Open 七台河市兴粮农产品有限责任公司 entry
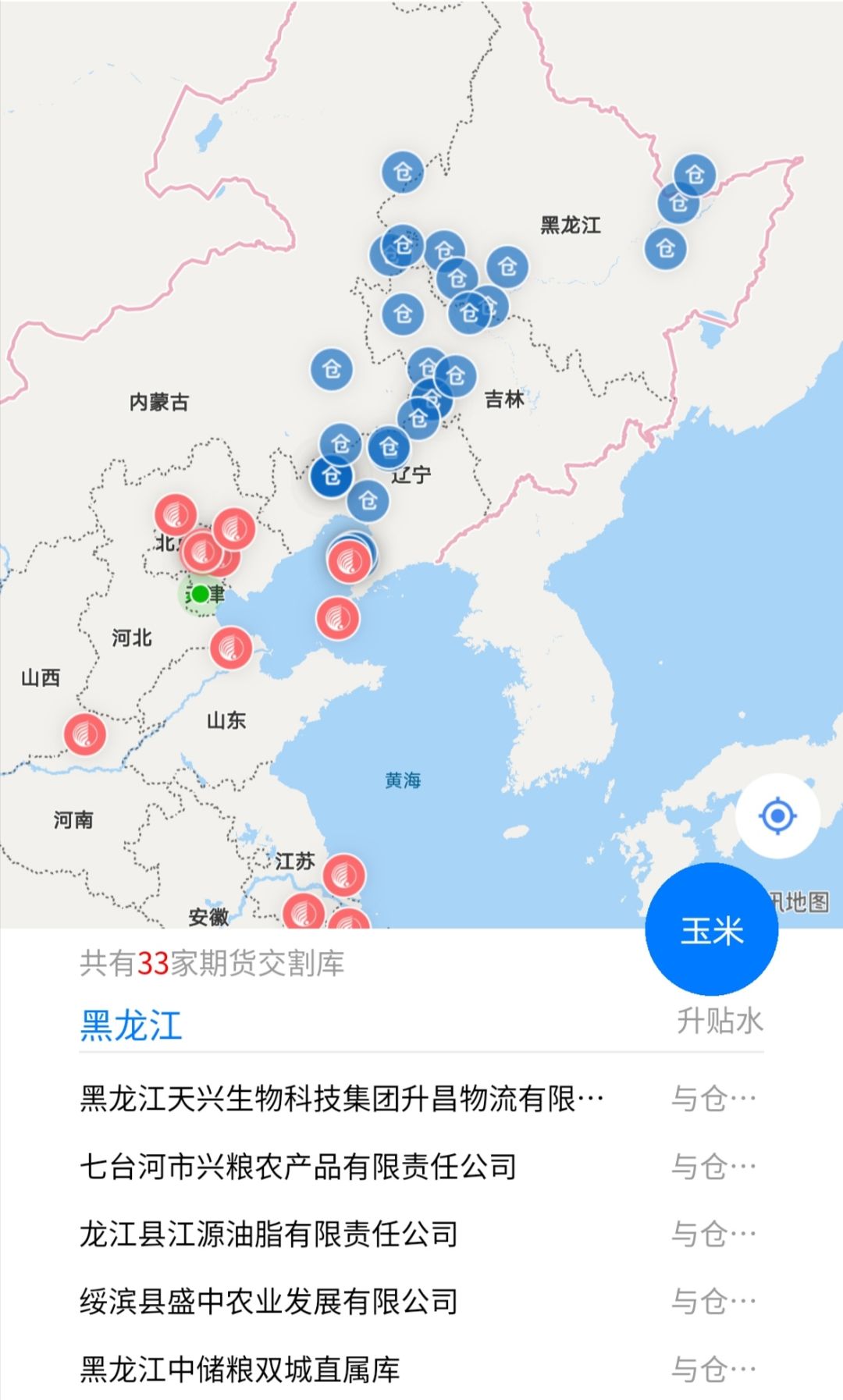843x1400 pixels. click(298, 1167)
